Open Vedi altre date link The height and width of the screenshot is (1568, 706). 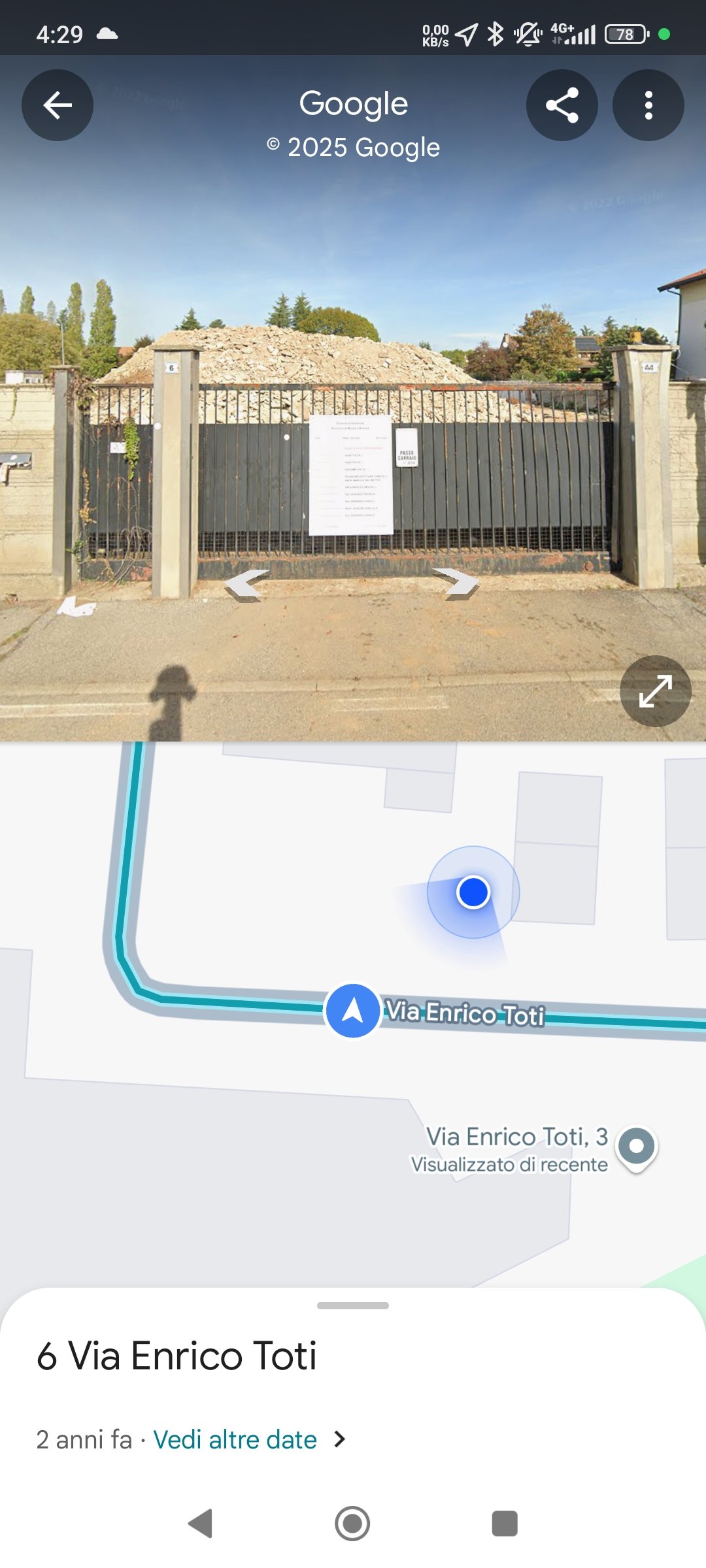(x=235, y=1439)
